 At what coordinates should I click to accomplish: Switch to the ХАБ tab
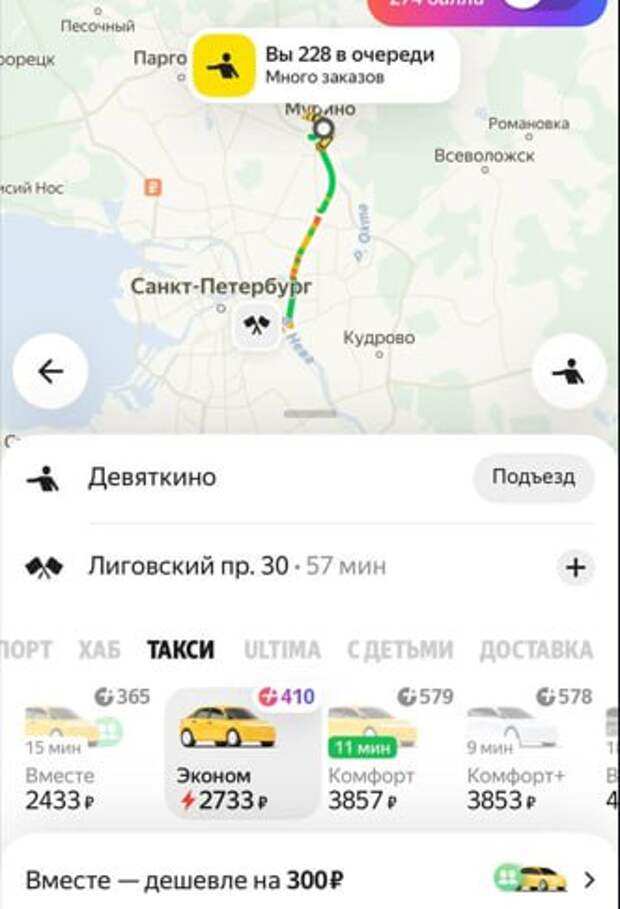pos(99,650)
